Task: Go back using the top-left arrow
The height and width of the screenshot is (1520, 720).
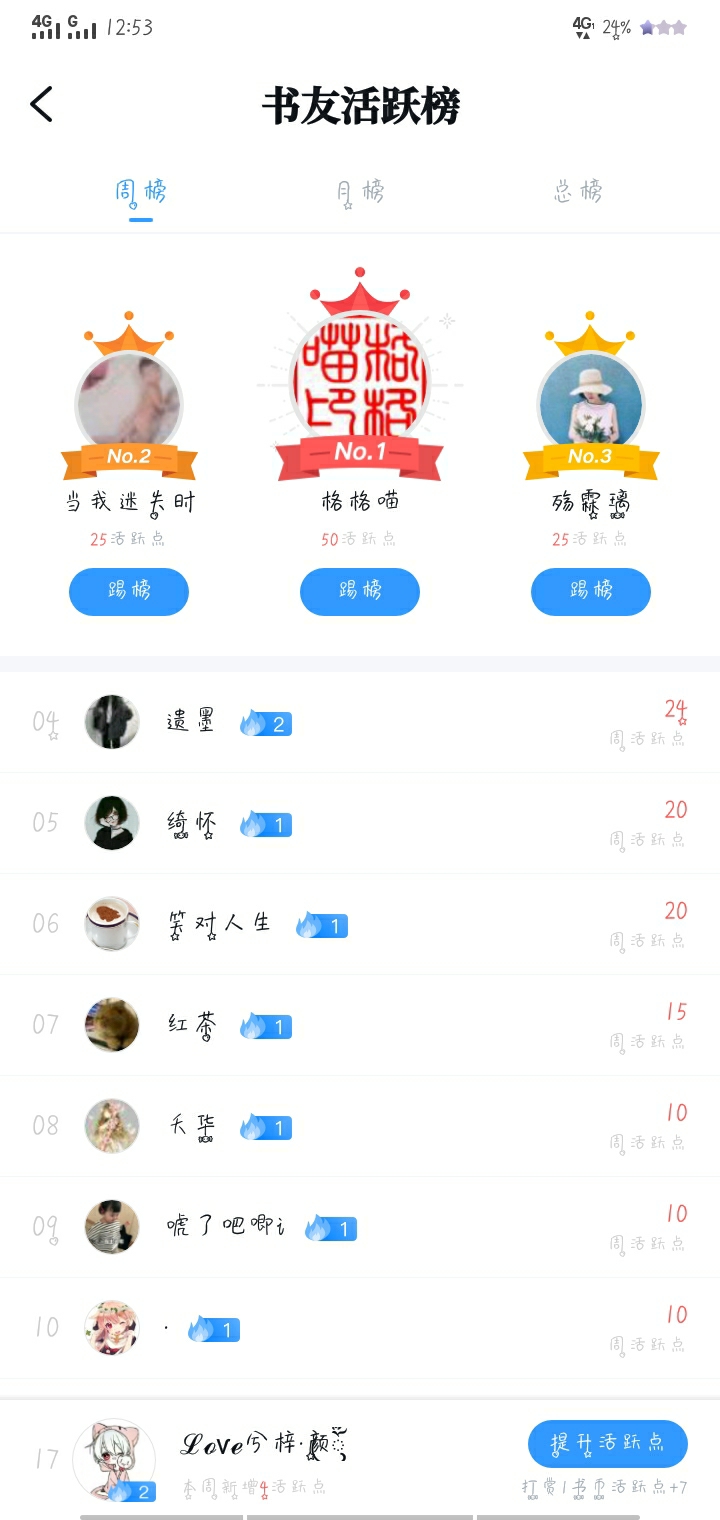Action: click(x=41, y=104)
